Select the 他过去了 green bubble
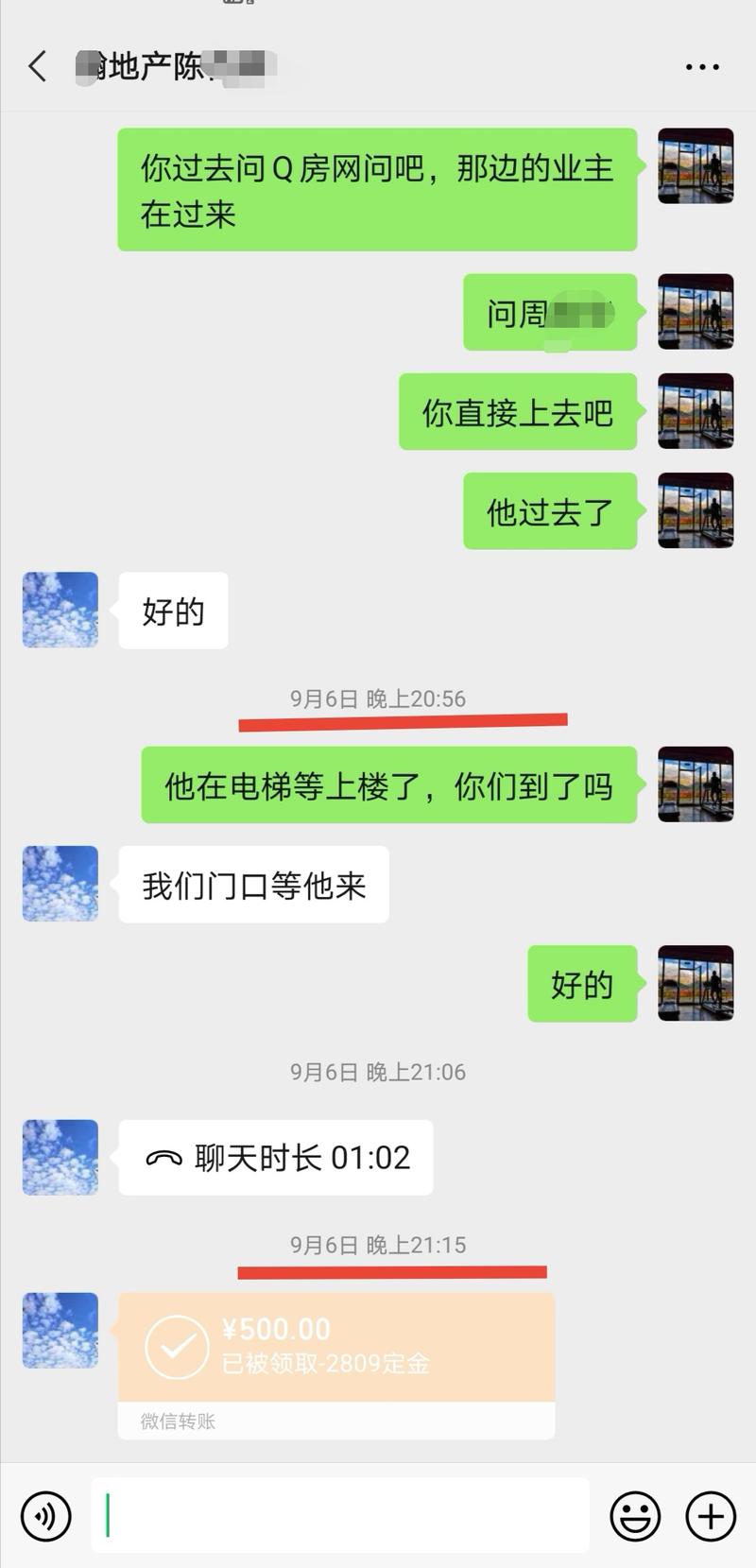Viewport: 756px width, 1568px height. (x=549, y=511)
